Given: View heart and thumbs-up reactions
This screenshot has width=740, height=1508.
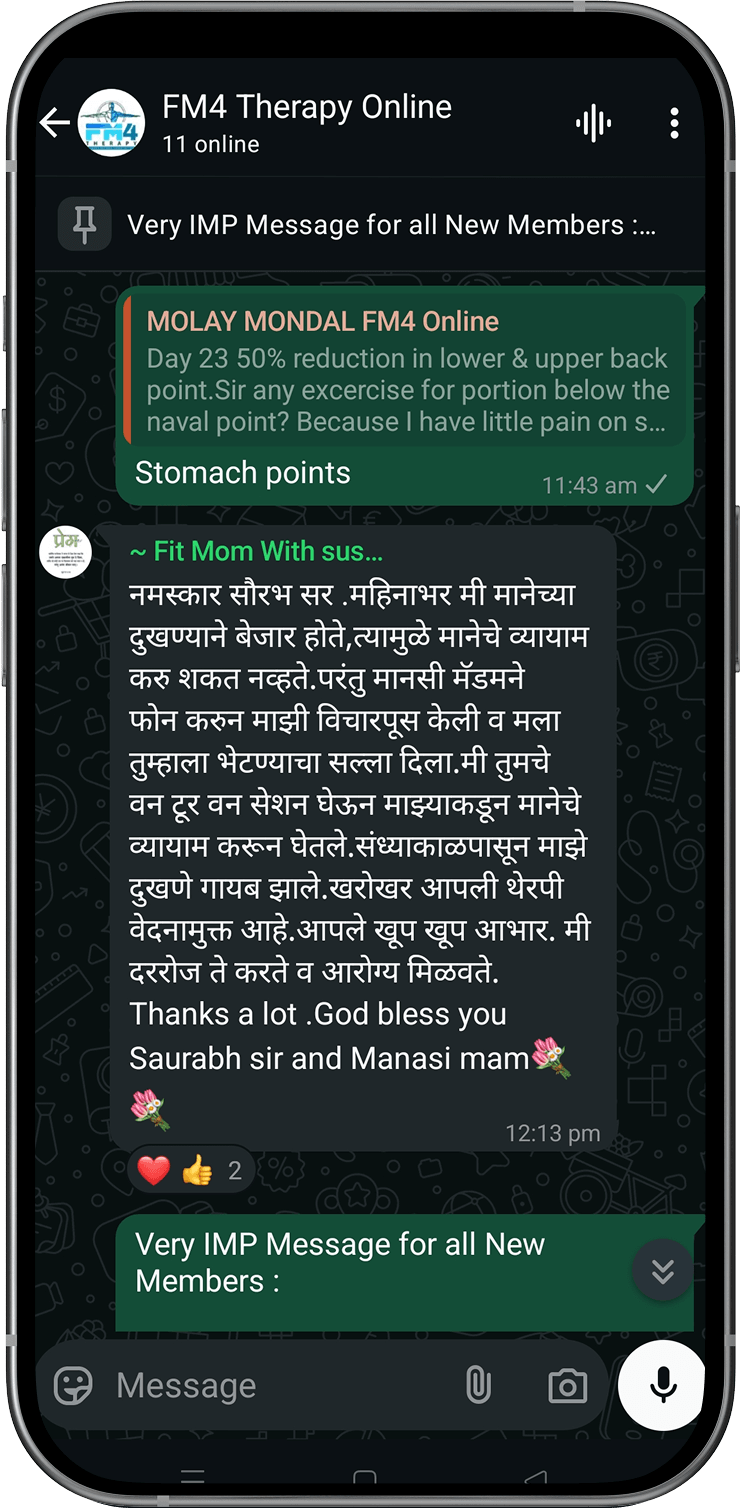Looking at the screenshot, I should tap(190, 1171).
